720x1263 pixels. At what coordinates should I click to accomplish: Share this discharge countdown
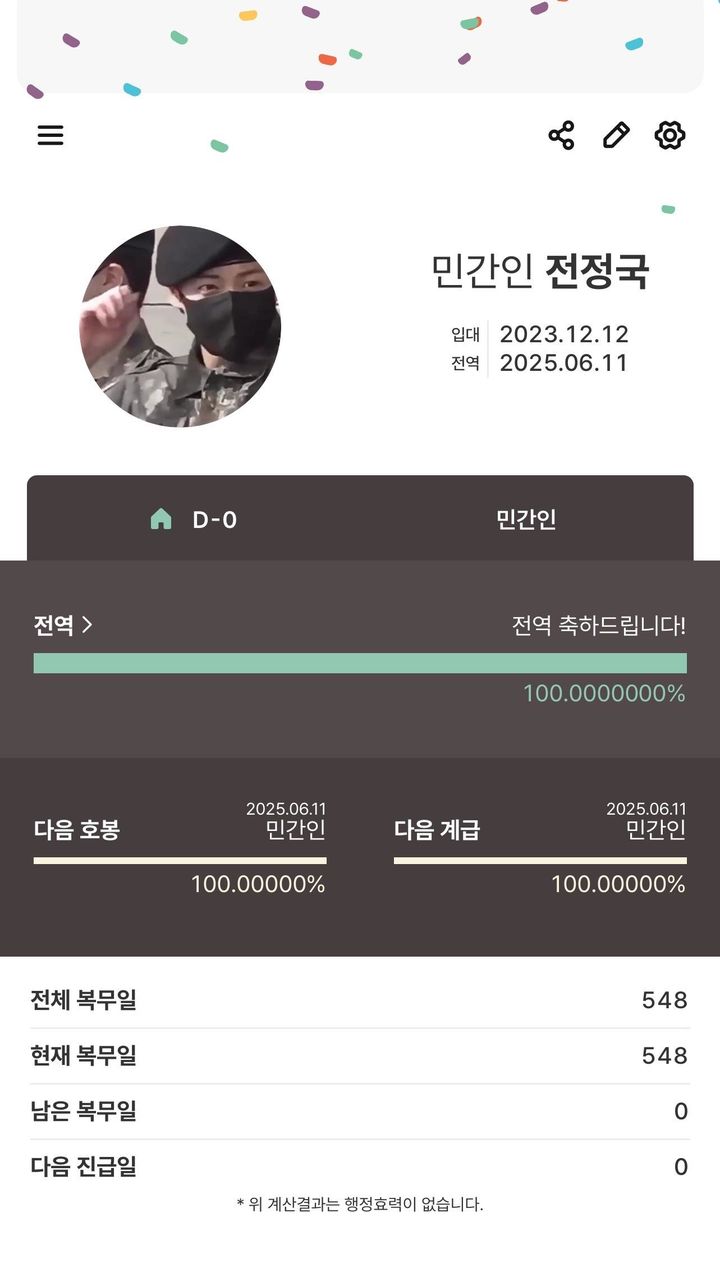561,135
